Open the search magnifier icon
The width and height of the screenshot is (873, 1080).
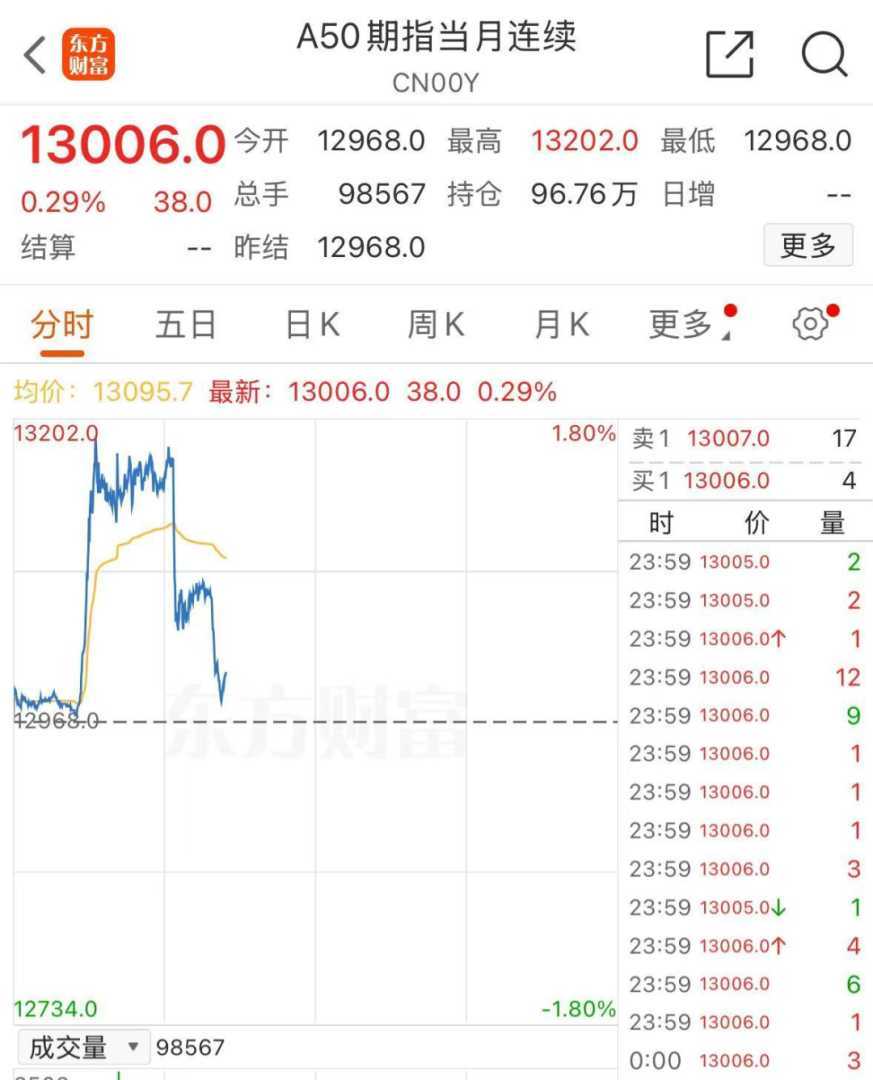[824, 54]
